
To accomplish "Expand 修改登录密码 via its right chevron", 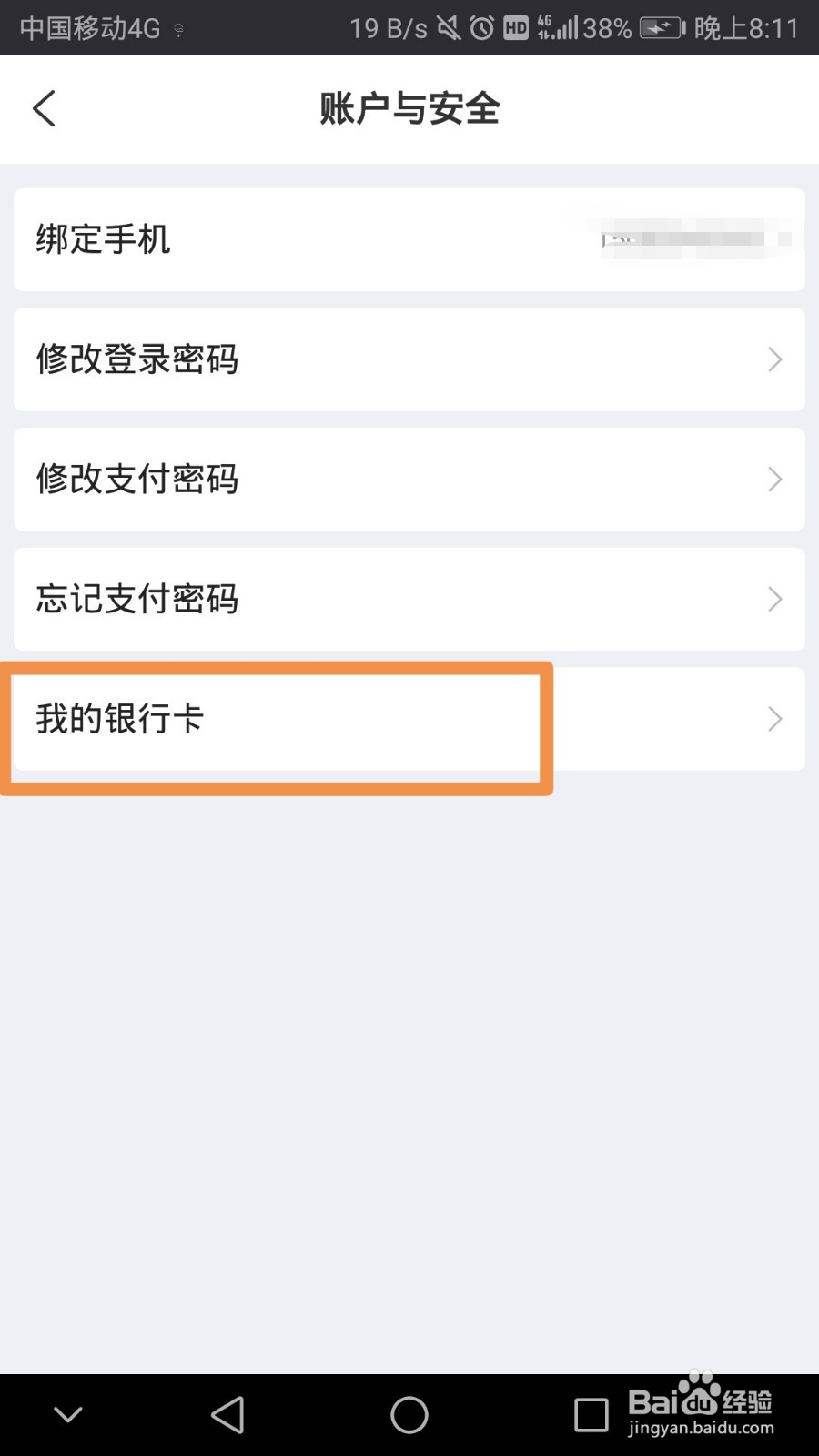I will 774,359.
